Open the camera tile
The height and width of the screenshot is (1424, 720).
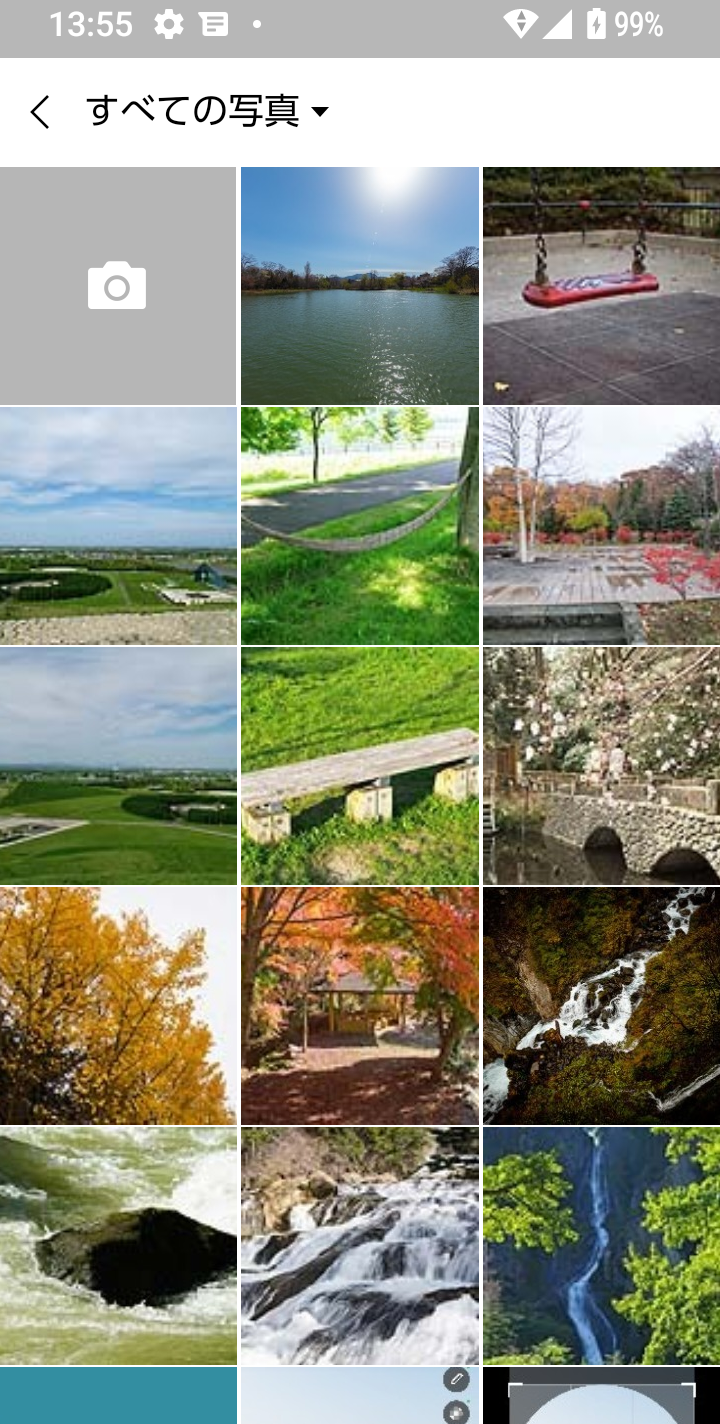(x=117, y=286)
